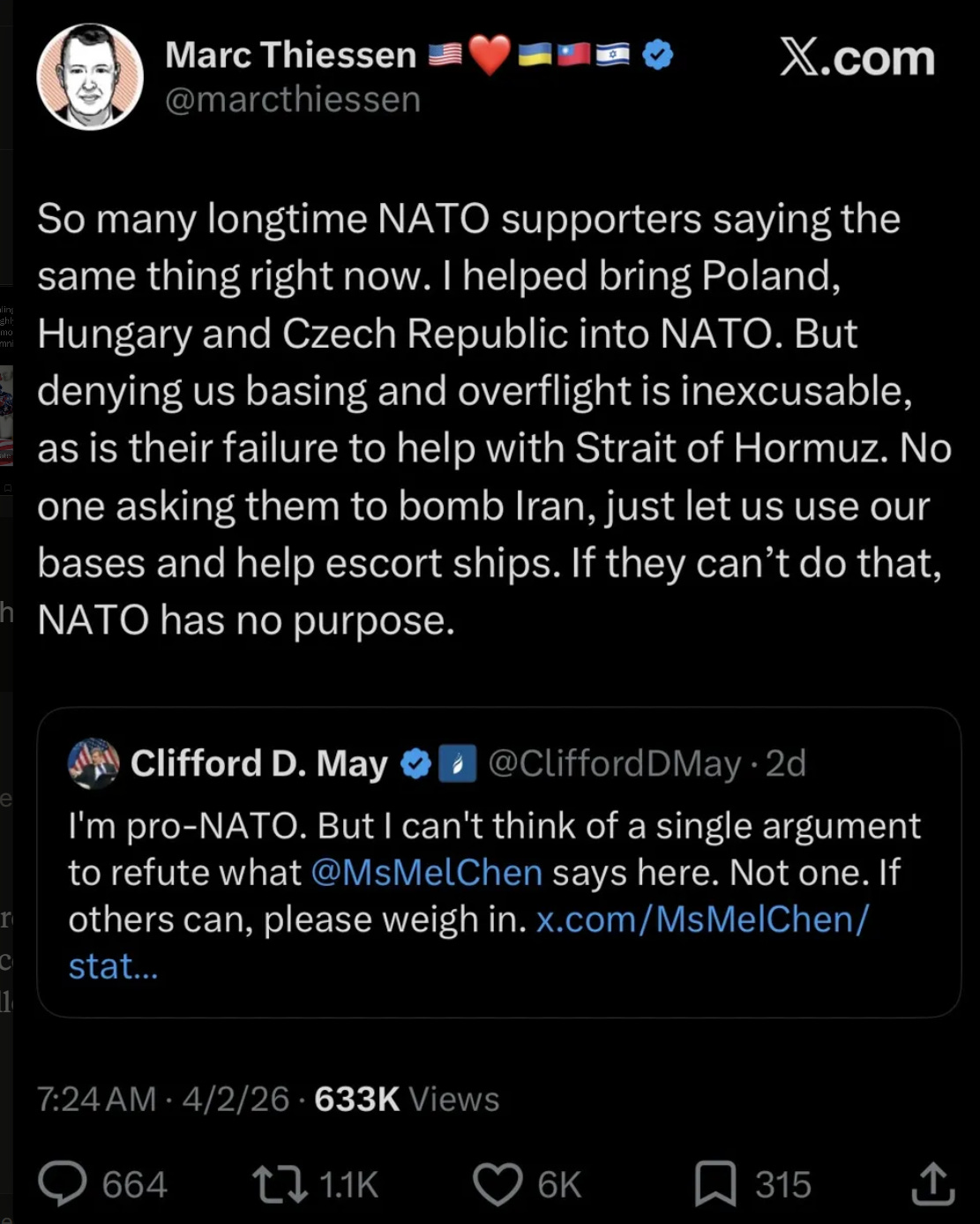The height and width of the screenshot is (1224, 980).
Task: Open the @marcthiessen handle
Action: pyautogui.click(x=293, y=100)
